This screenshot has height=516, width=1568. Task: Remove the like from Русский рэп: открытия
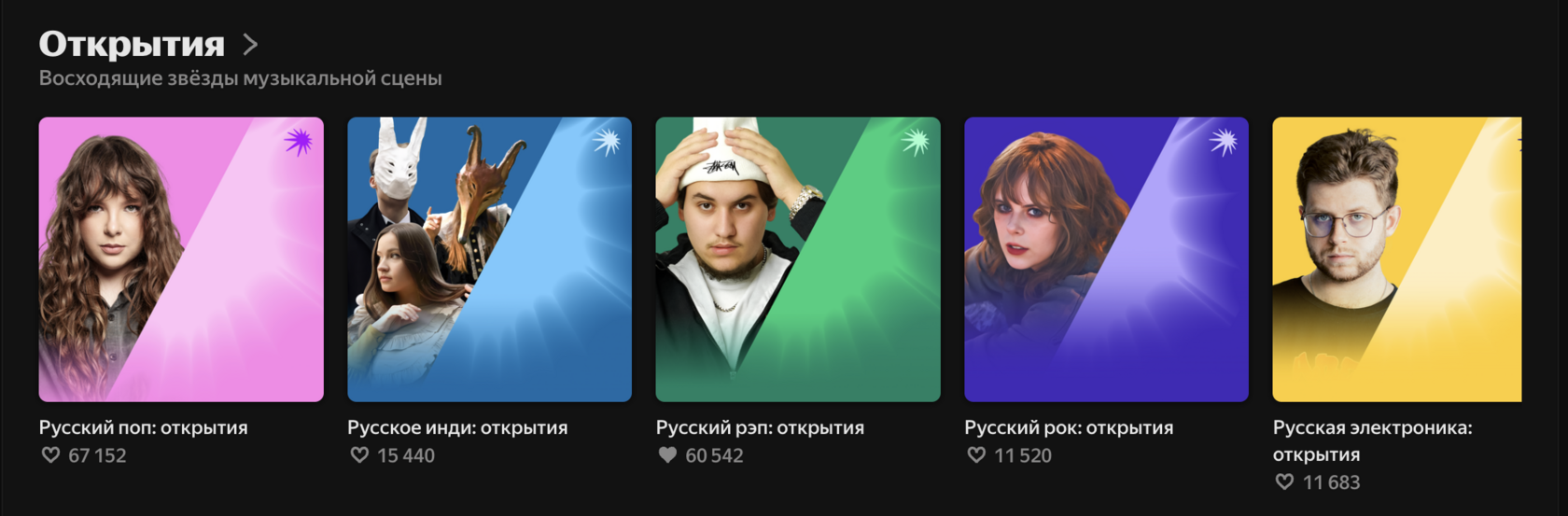coord(667,455)
